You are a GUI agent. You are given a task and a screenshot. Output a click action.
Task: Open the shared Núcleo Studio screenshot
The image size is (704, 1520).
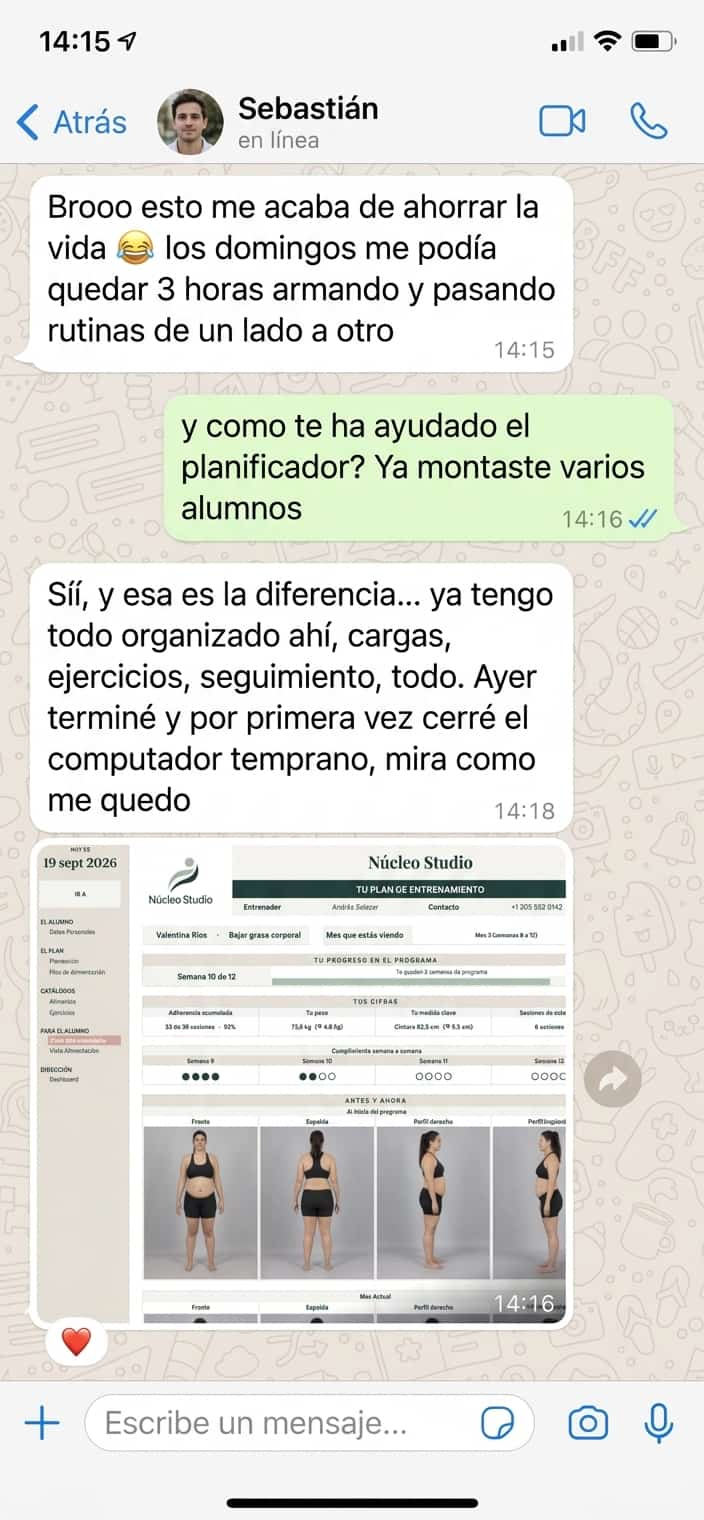(302, 1083)
